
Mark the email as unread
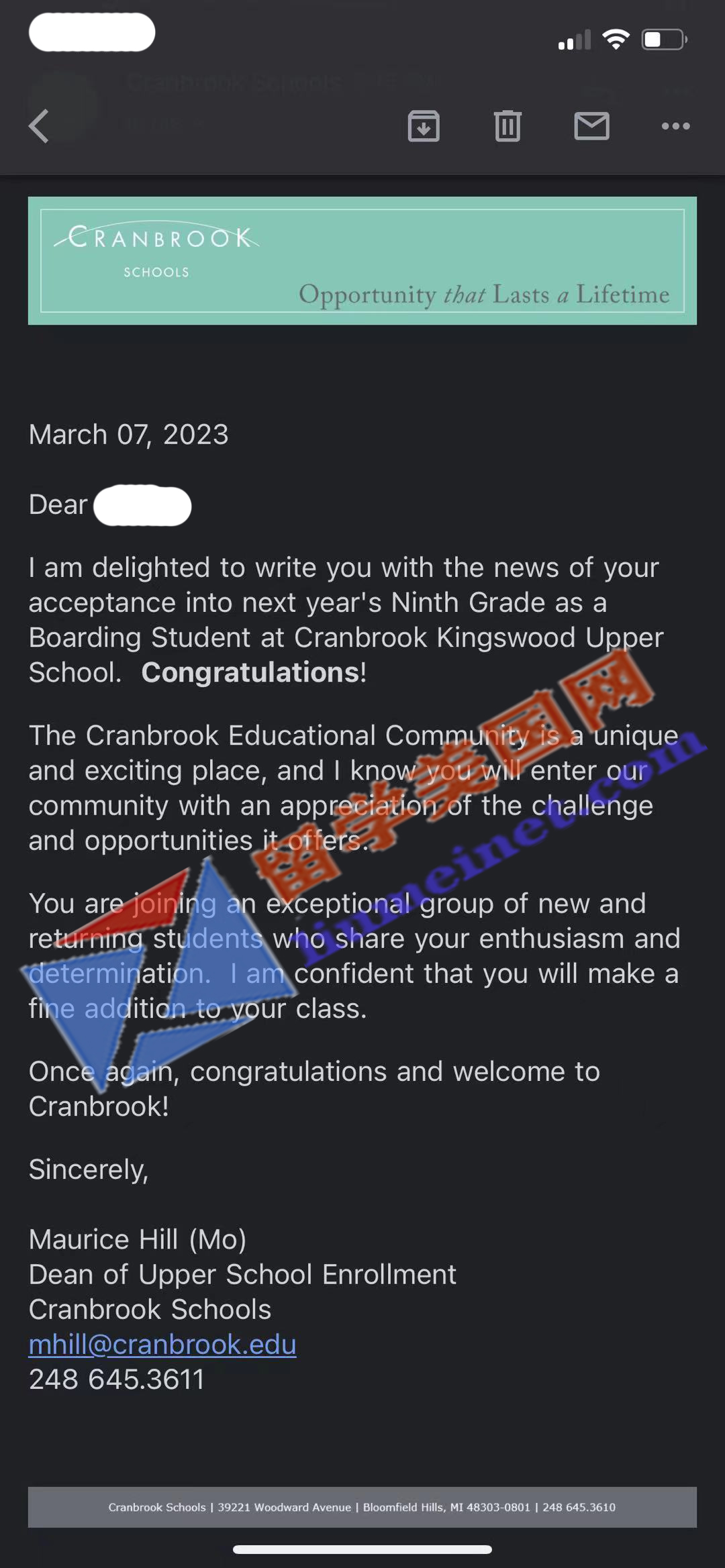tap(591, 126)
